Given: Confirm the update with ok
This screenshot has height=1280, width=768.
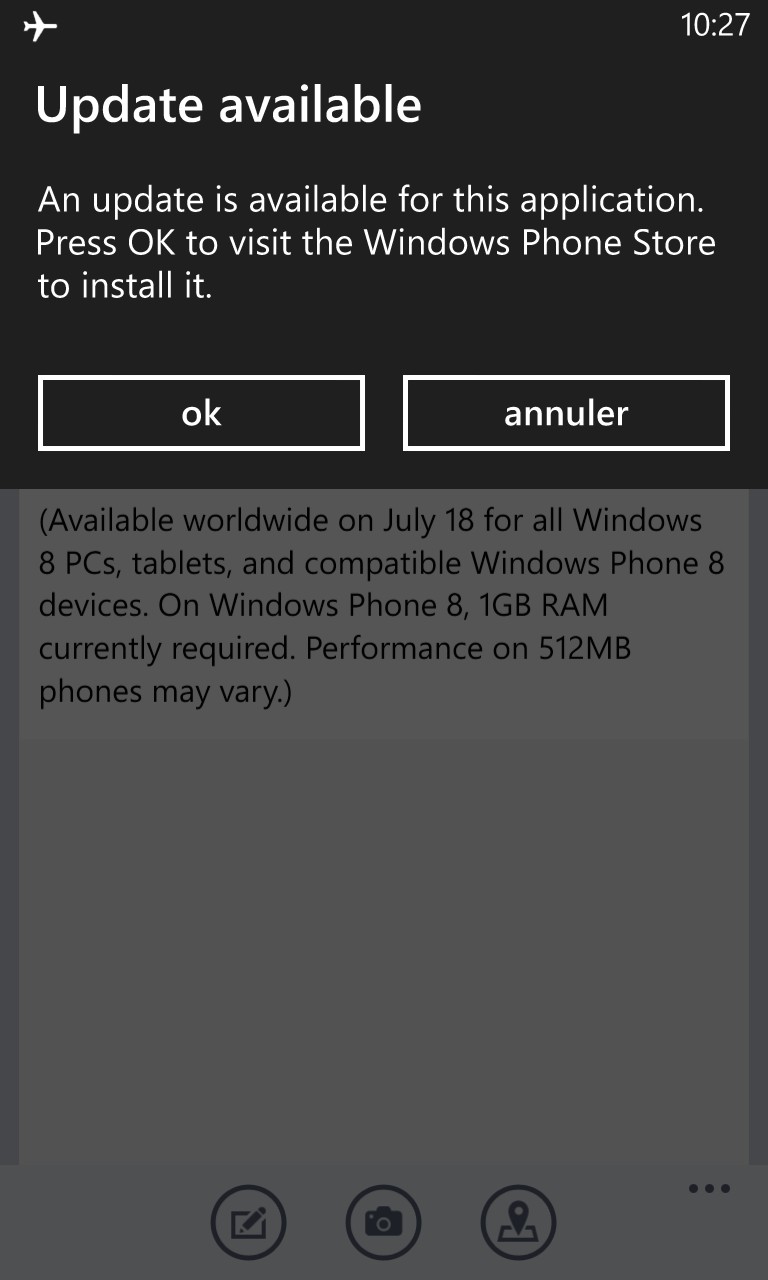Looking at the screenshot, I should [201, 413].
